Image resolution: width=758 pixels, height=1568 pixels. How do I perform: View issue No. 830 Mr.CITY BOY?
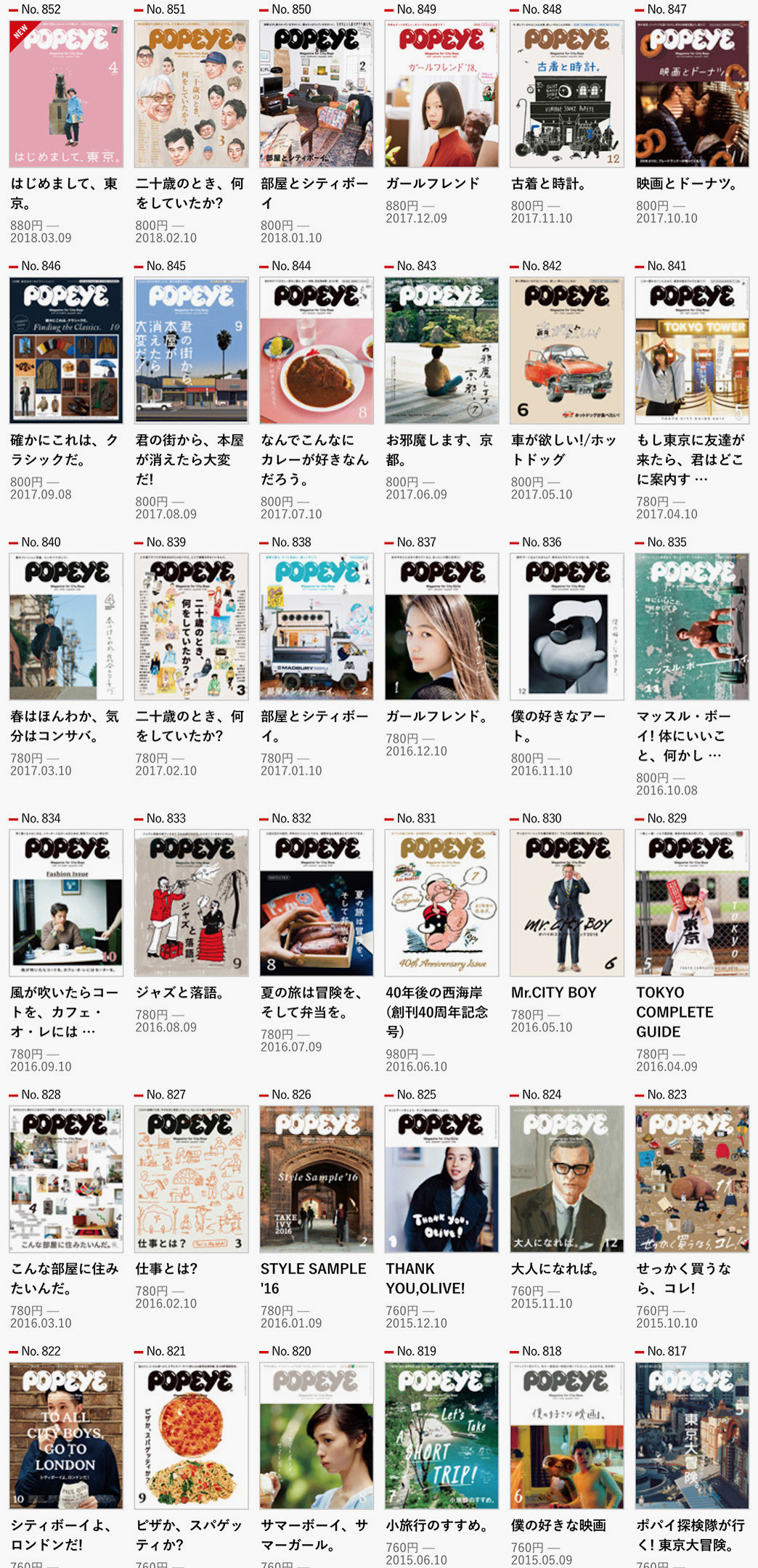566,903
